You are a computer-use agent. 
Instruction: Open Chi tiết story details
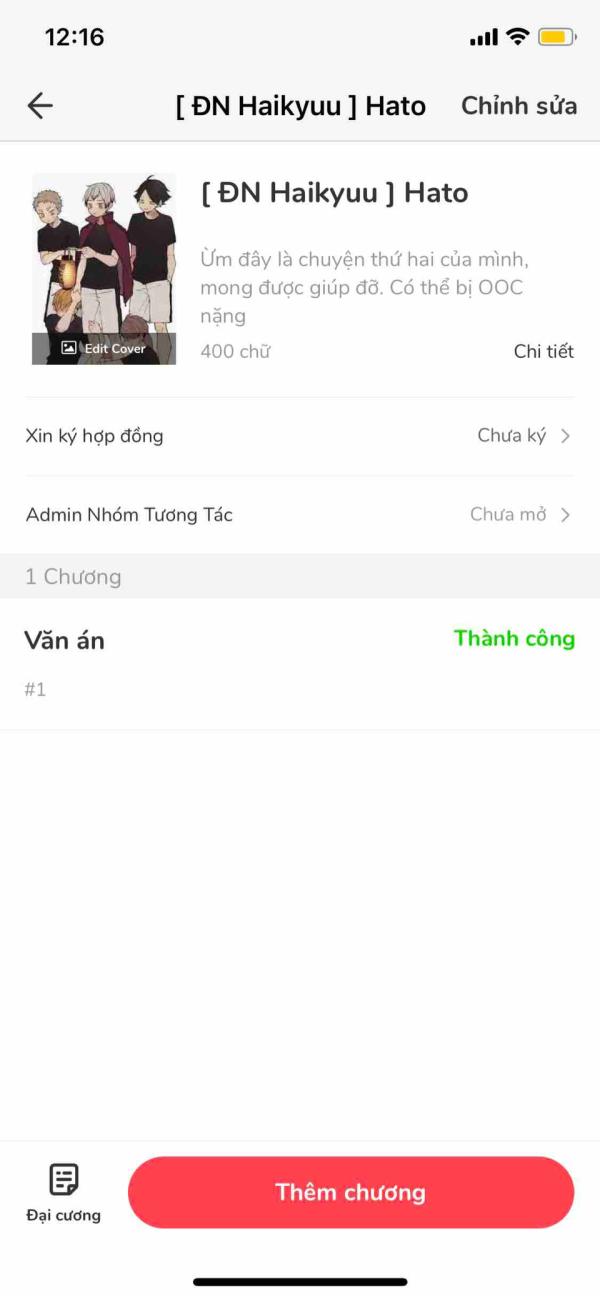[543, 351]
